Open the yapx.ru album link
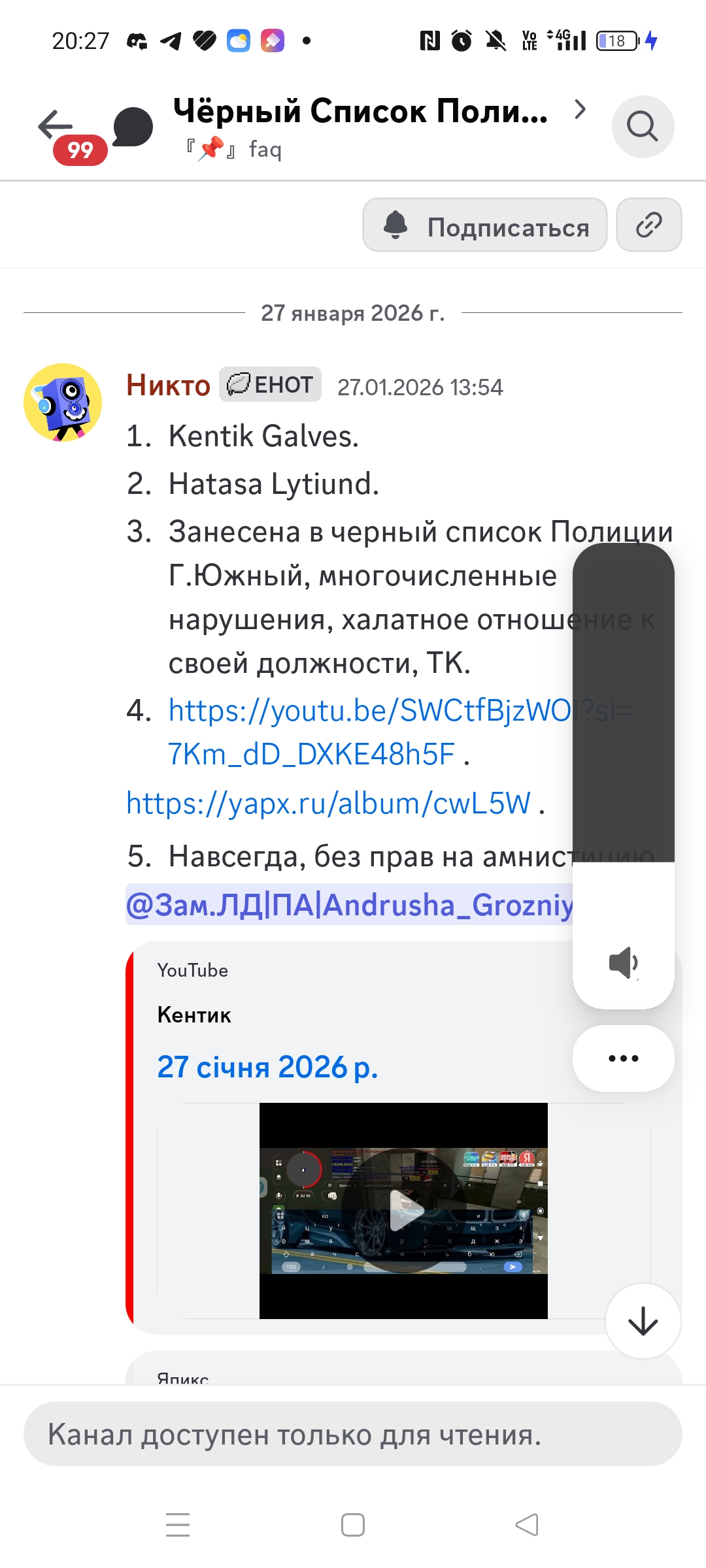 coord(328,804)
